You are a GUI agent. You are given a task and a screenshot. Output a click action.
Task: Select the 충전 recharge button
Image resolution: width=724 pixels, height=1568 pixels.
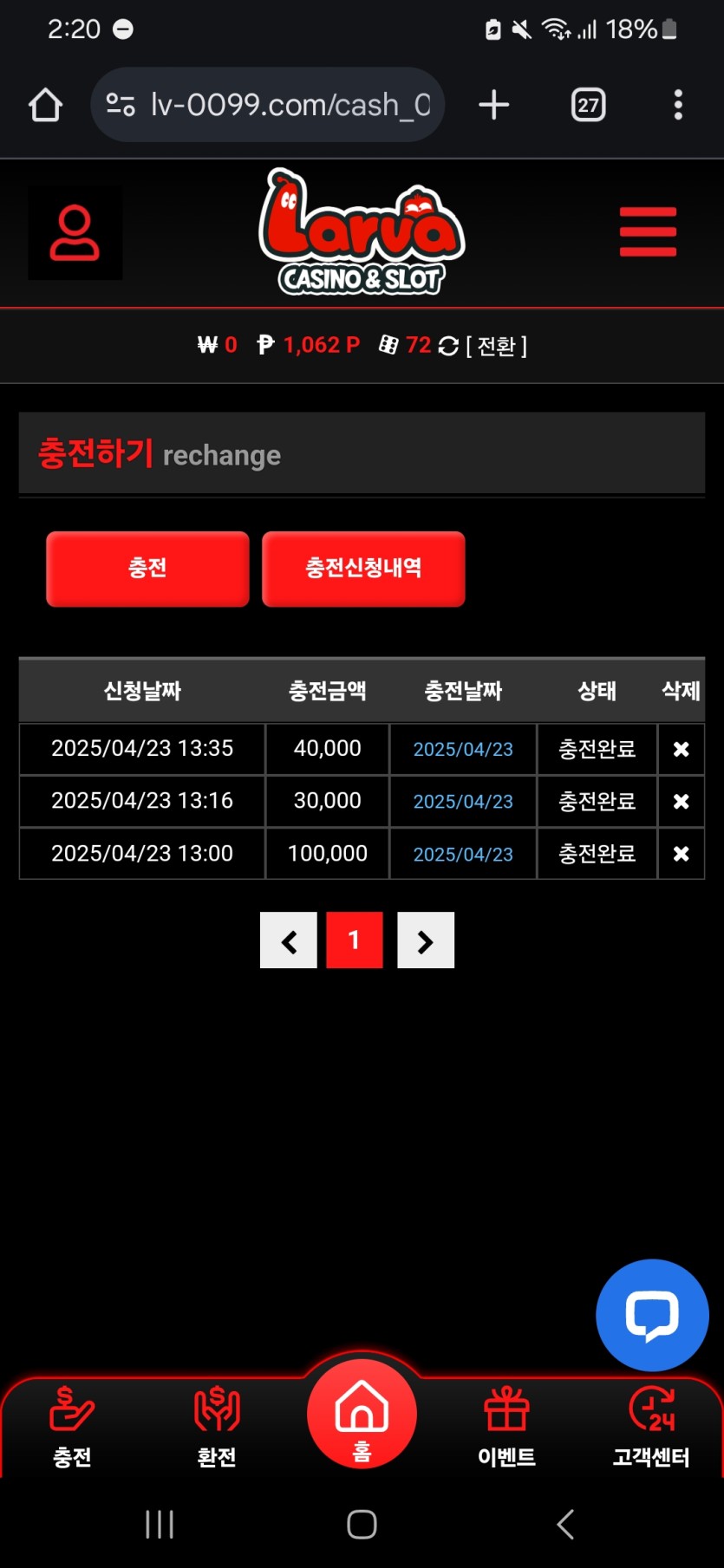147,569
